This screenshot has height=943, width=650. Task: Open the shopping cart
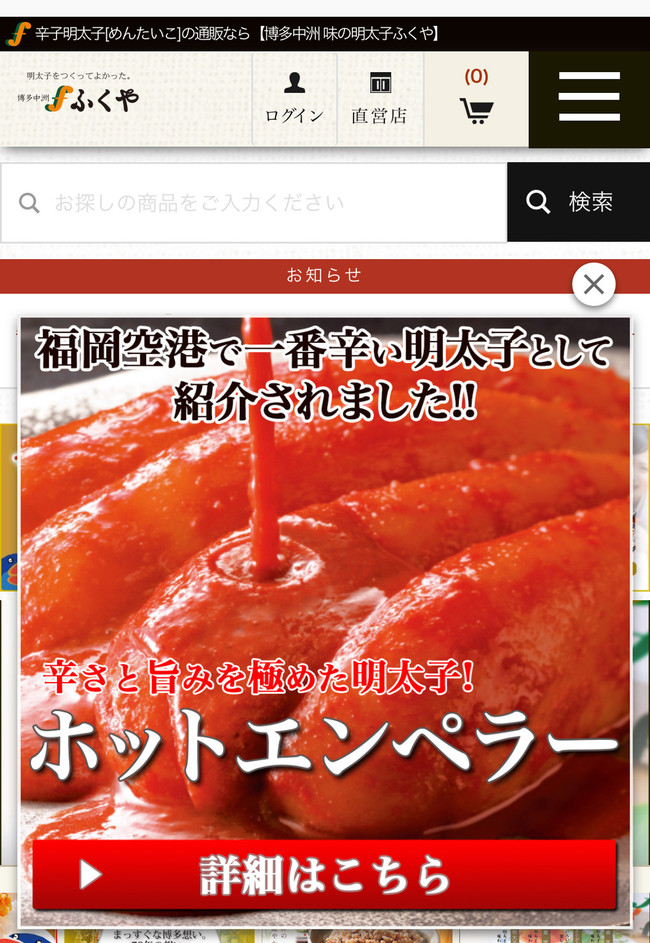coord(476,100)
